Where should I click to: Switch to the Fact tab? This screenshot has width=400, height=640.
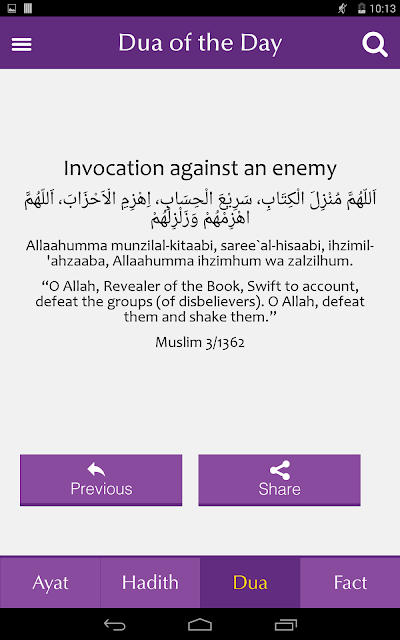coord(350,582)
